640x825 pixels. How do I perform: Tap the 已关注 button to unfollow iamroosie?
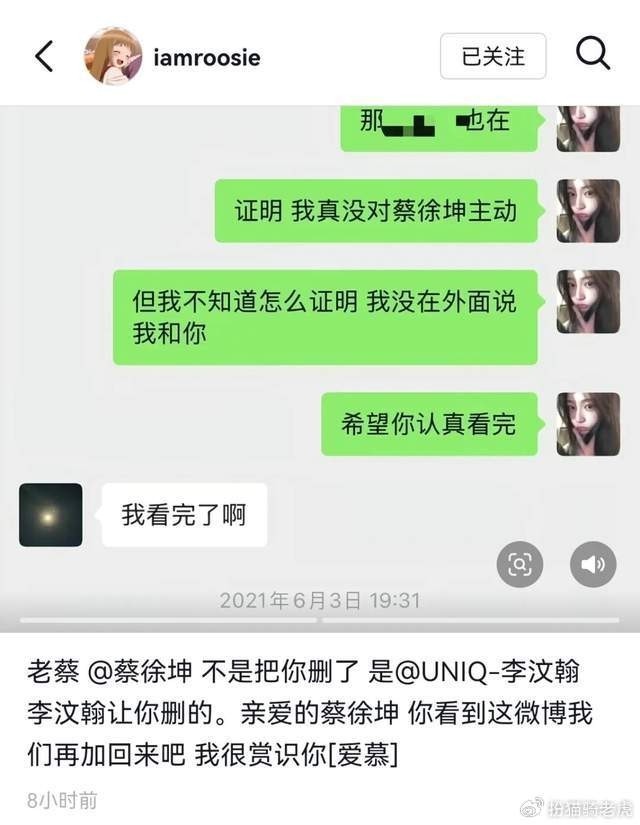[493, 56]
